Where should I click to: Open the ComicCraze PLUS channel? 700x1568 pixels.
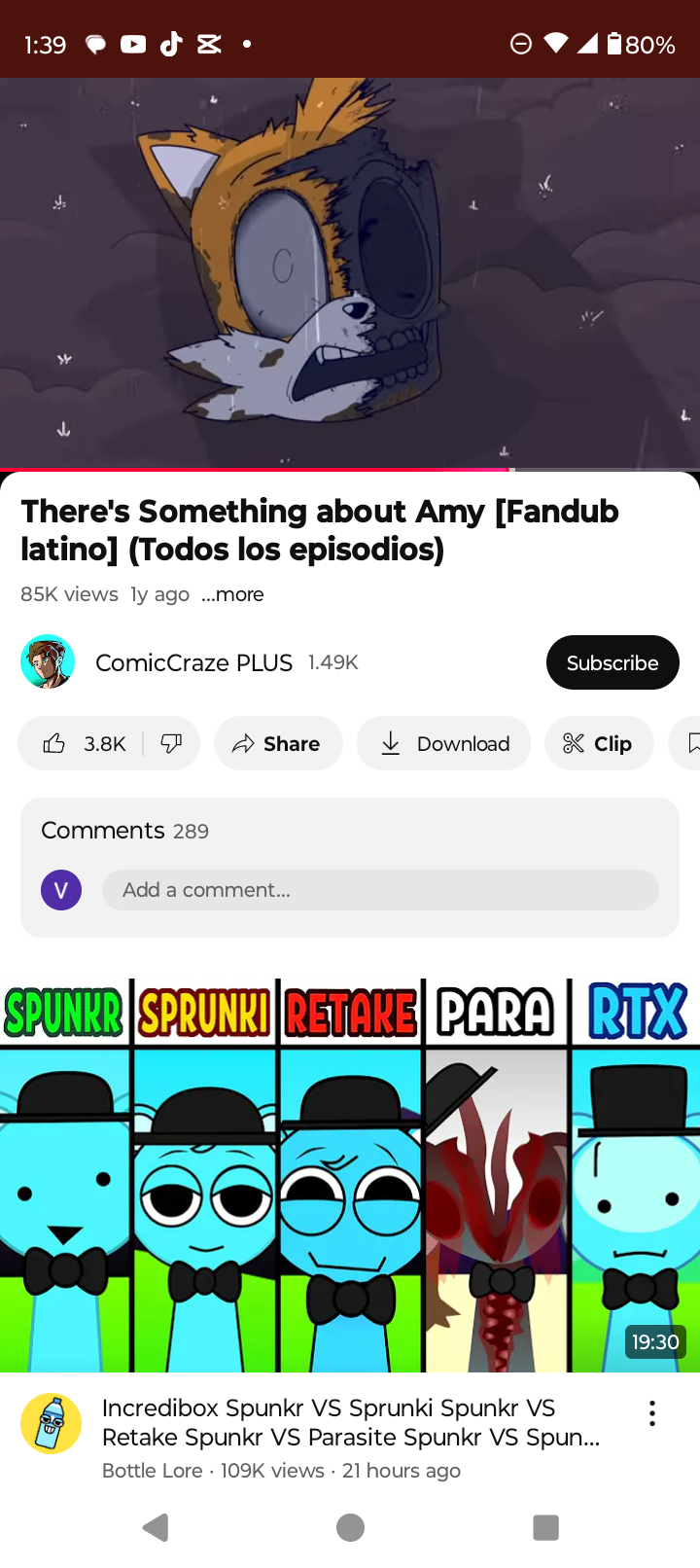click(x=193, y=662)
